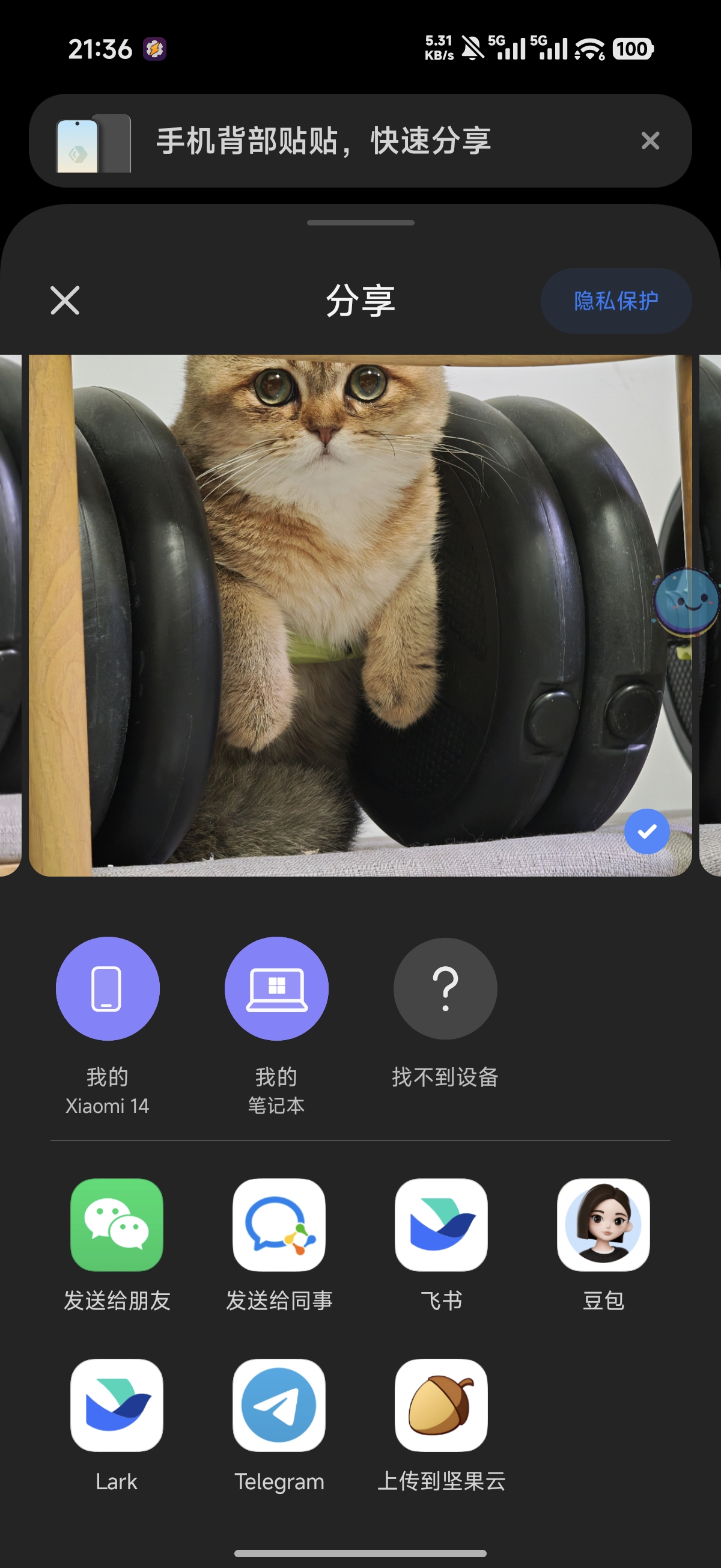Share the image to 飞书 Feishu
The image size is (721, 1568).
point(441,1228)
